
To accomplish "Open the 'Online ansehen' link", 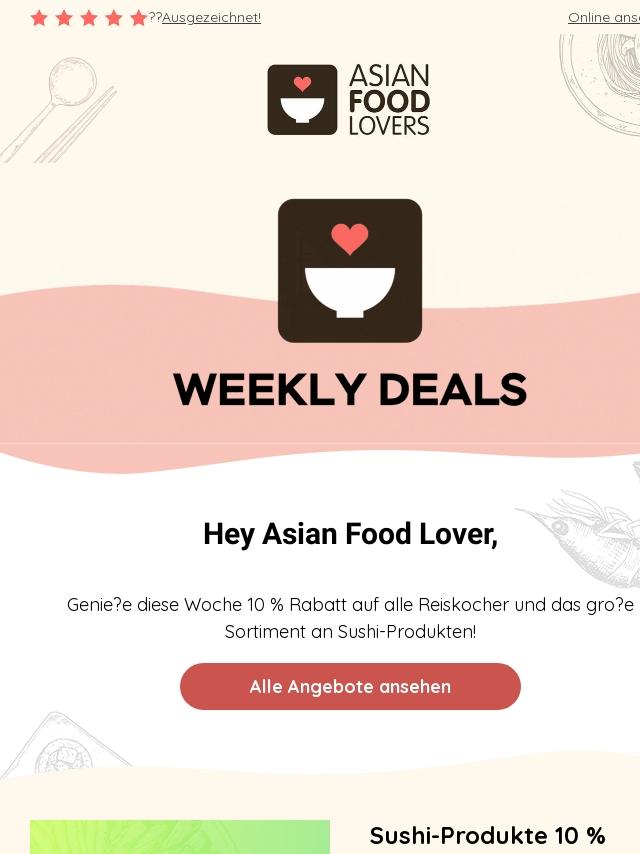I will pos(604,17).
